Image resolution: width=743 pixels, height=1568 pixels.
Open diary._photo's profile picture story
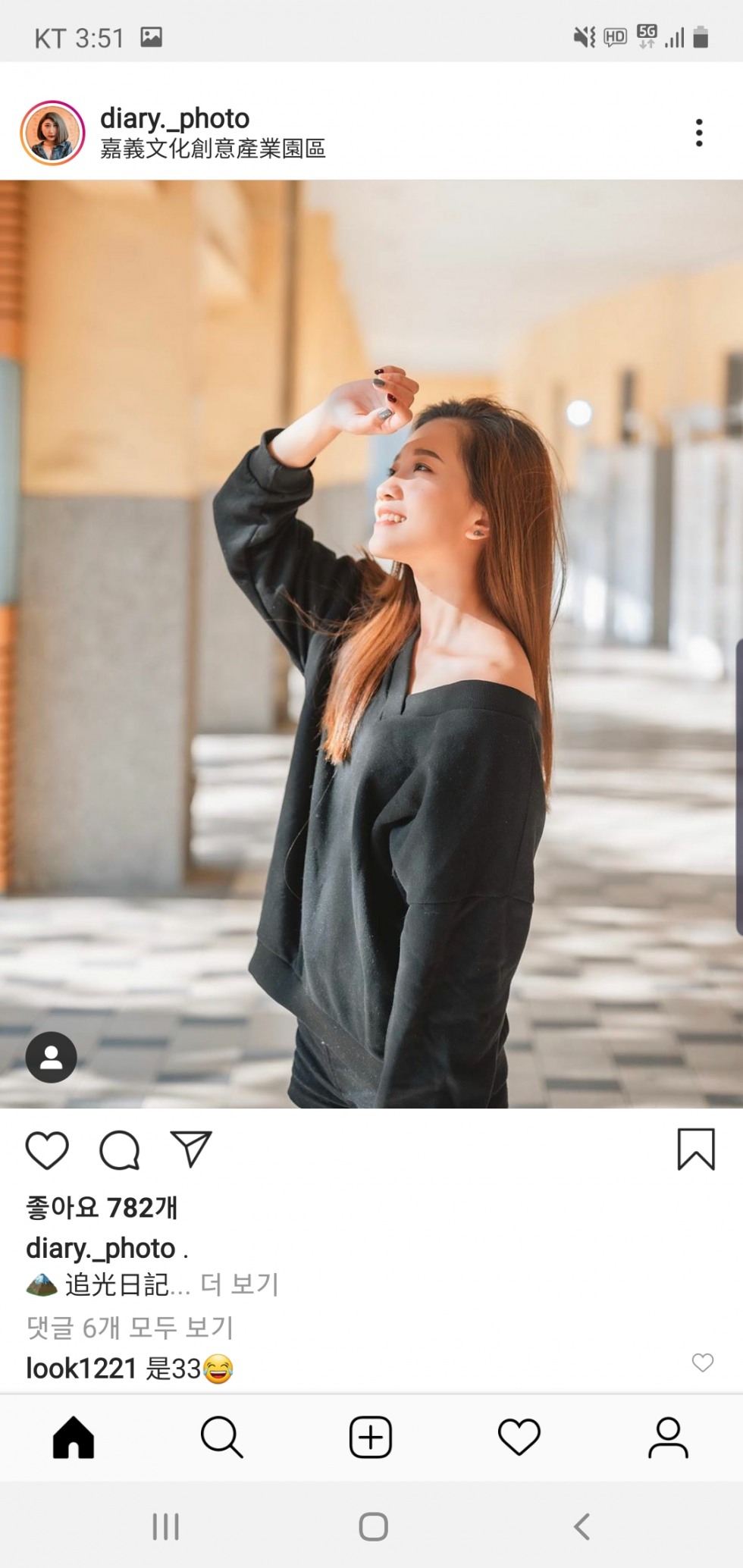pos(52,133)
